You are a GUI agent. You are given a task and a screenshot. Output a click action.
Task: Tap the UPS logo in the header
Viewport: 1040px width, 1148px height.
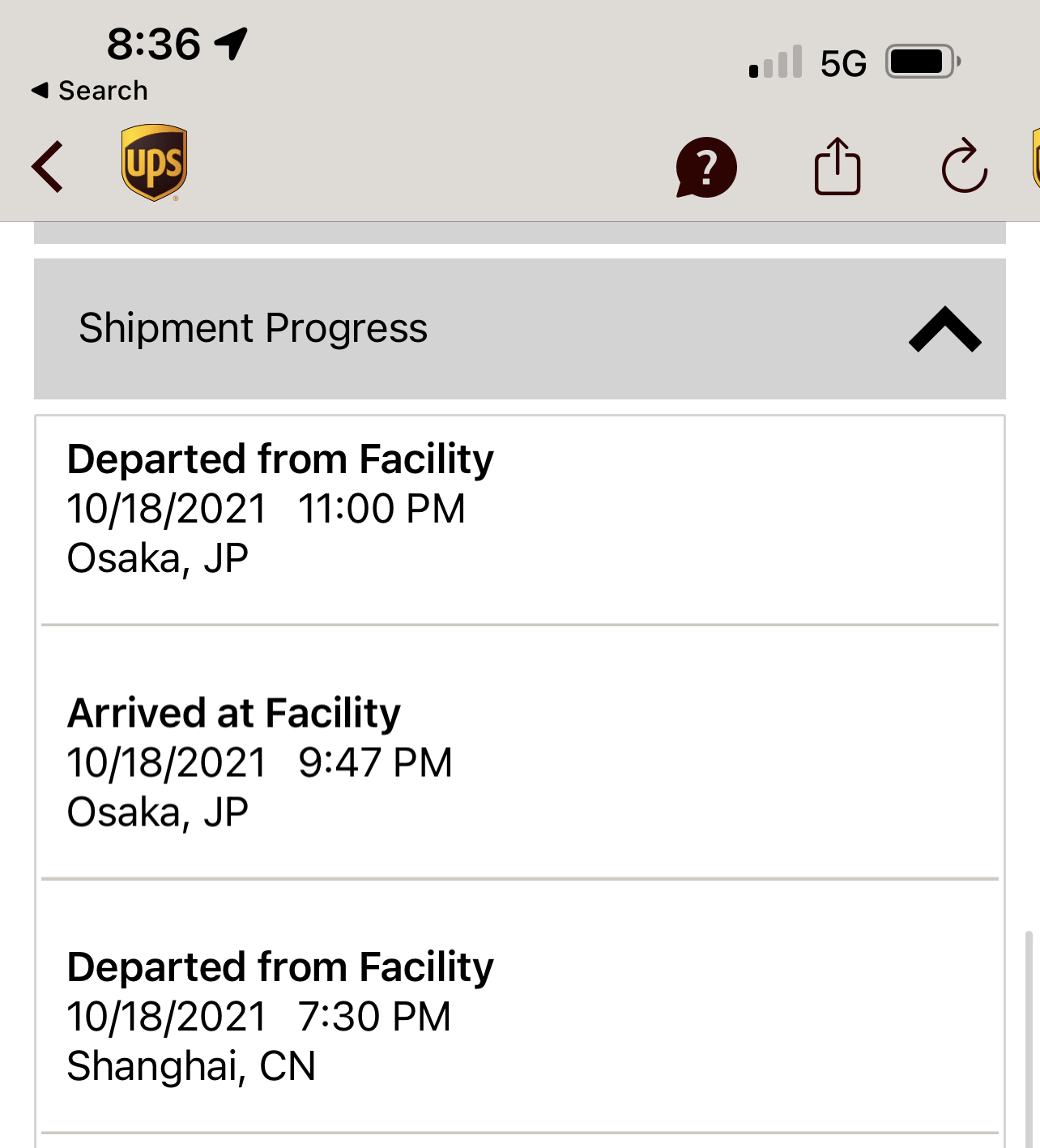point(154,162)
